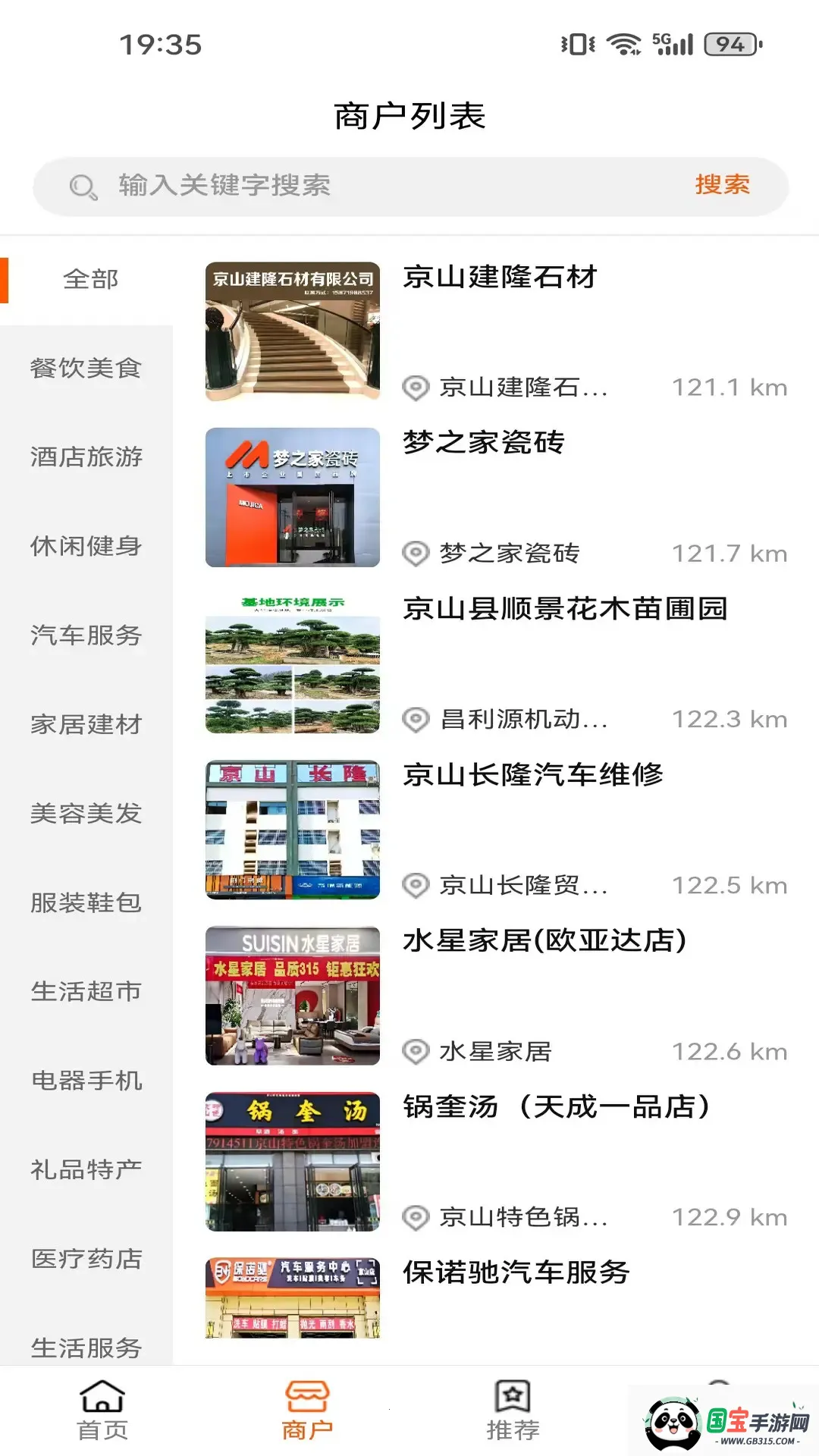
Task: Expand the 酒店旅游 category listing
Action: [x=86, y=457]
